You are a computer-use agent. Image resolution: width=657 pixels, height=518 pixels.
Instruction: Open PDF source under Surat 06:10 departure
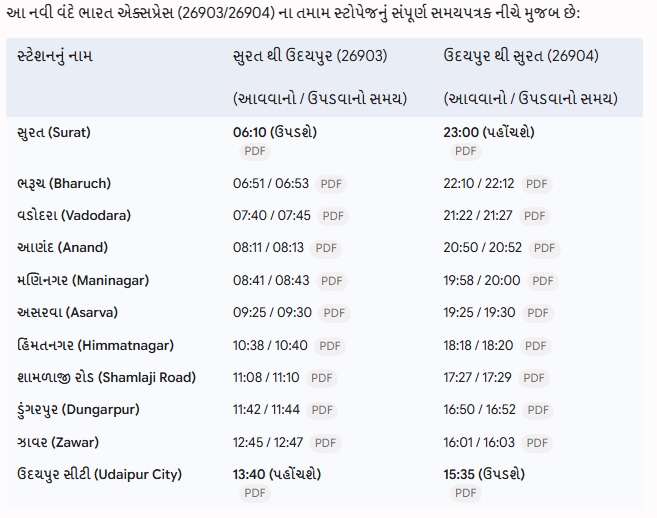[255, 151]
